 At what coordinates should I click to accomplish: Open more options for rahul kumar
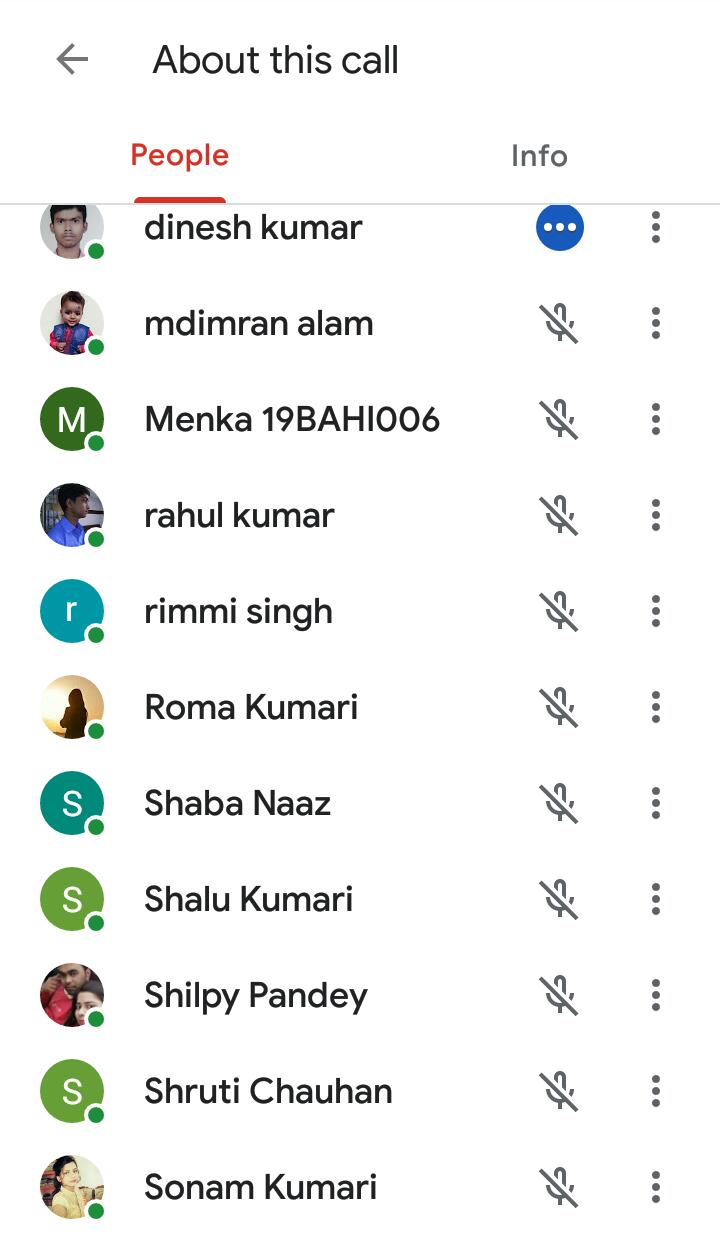click(x=656, y=515)
